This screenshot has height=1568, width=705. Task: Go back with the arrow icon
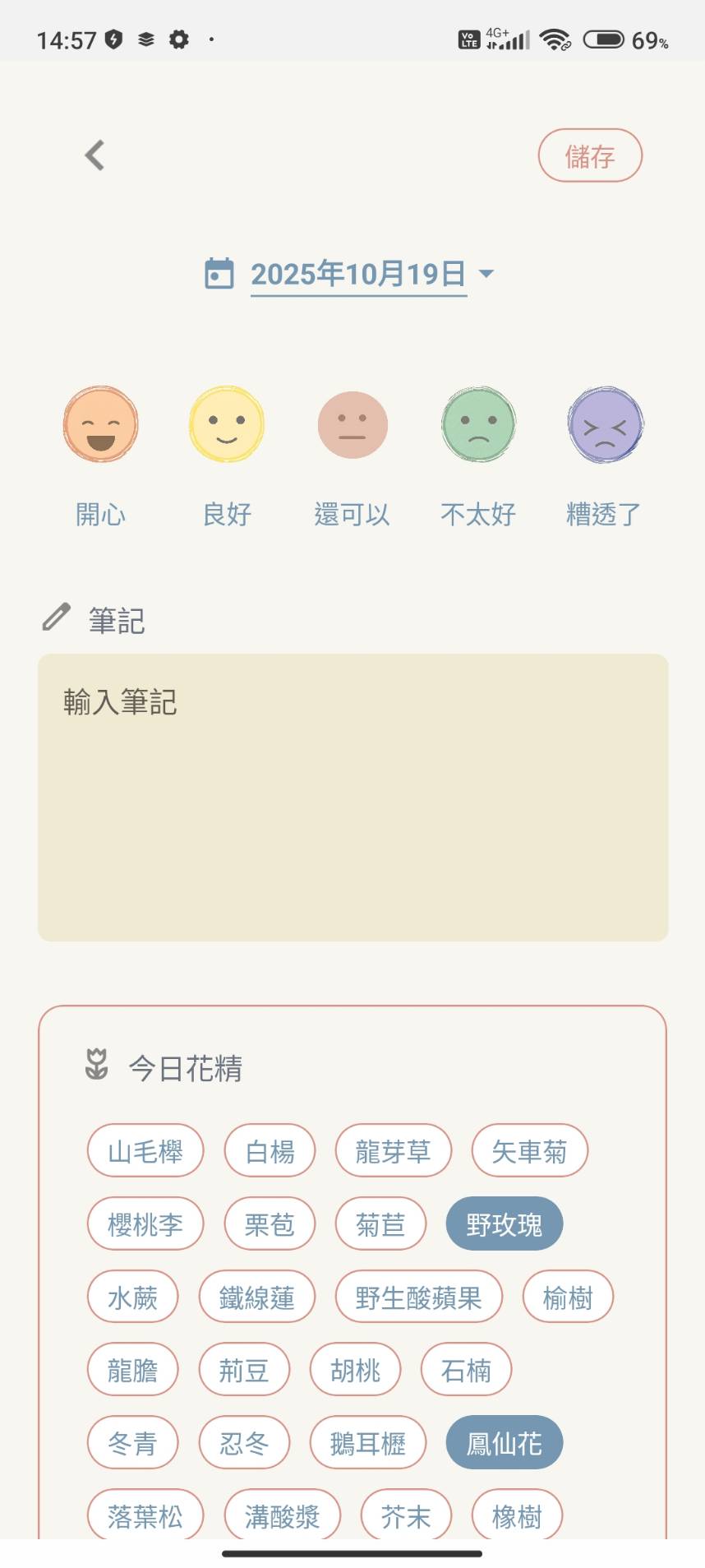(95, 155)
